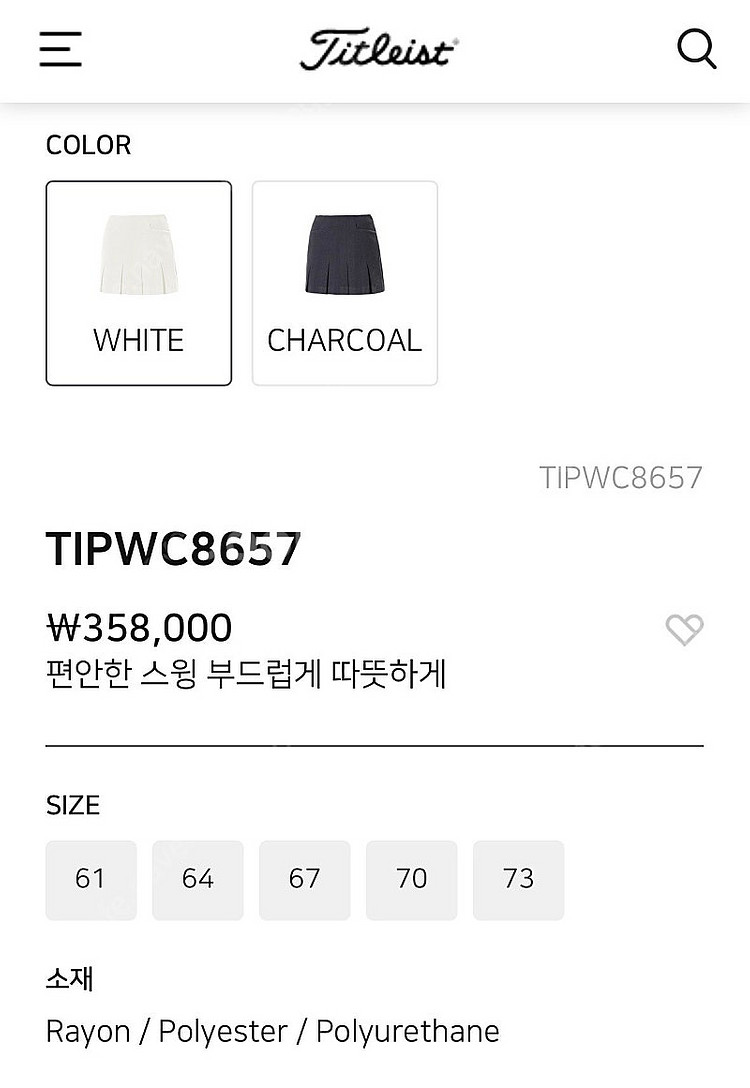Select the CHARCOAL color option
The width and height of the screenshot is (750, 1088).
345,283
